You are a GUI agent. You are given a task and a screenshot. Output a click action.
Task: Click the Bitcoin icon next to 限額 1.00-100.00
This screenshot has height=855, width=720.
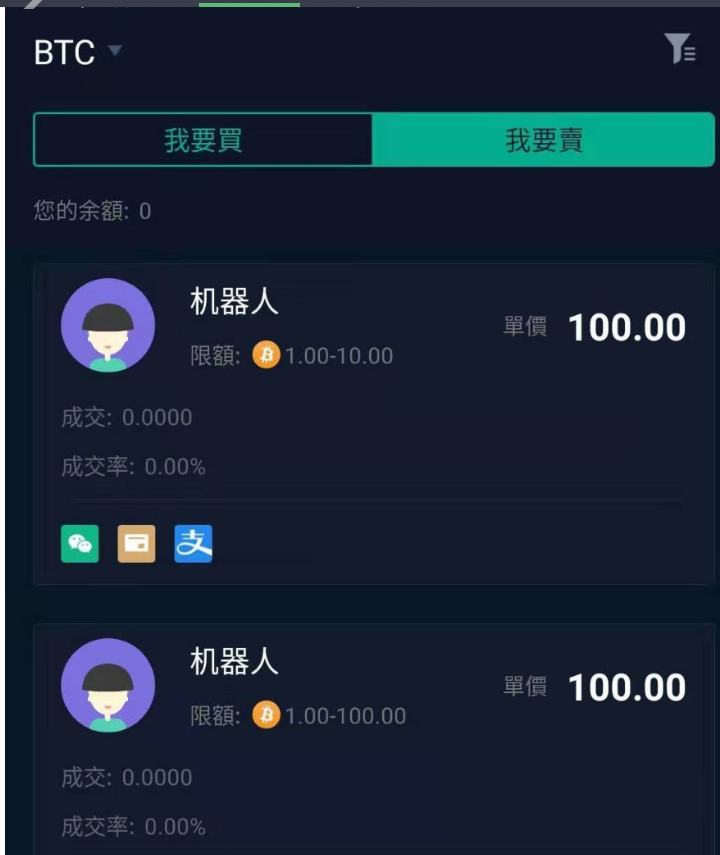[x=266, y=715]
